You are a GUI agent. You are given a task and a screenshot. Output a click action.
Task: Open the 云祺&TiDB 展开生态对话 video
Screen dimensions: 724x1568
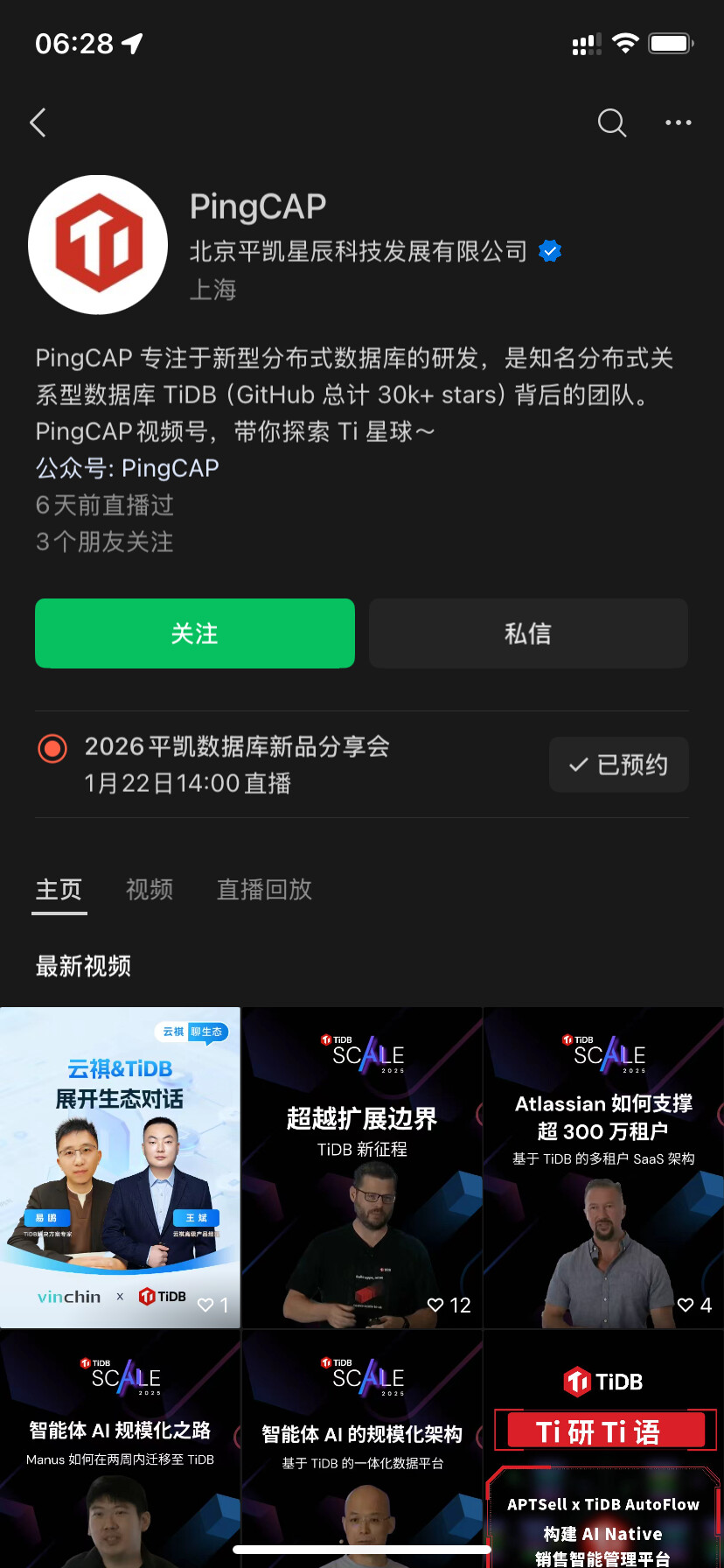[120, 1167]
